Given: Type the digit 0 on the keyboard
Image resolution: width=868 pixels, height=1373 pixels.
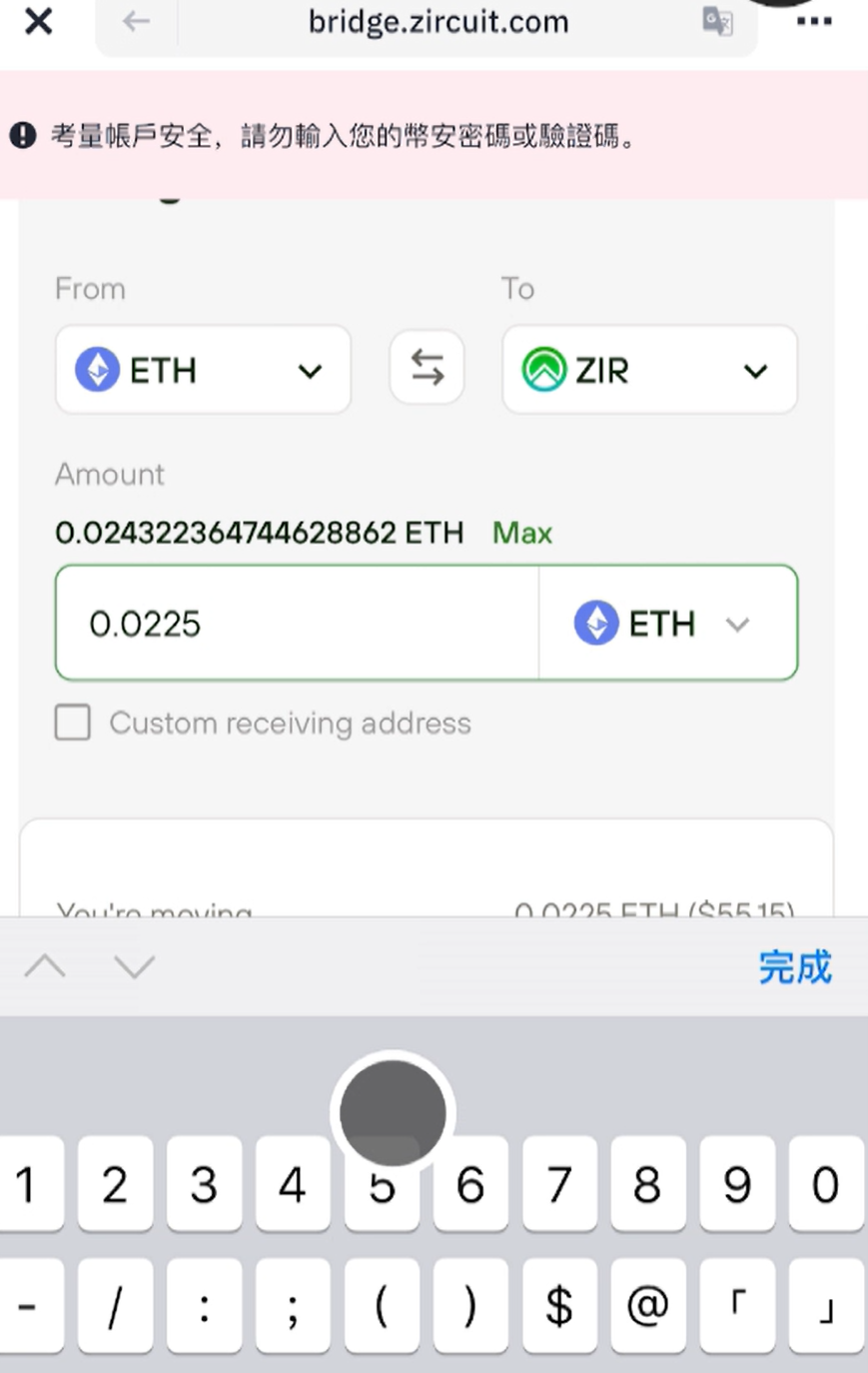Looking at the screenshot, I should tap(825, 1185).
